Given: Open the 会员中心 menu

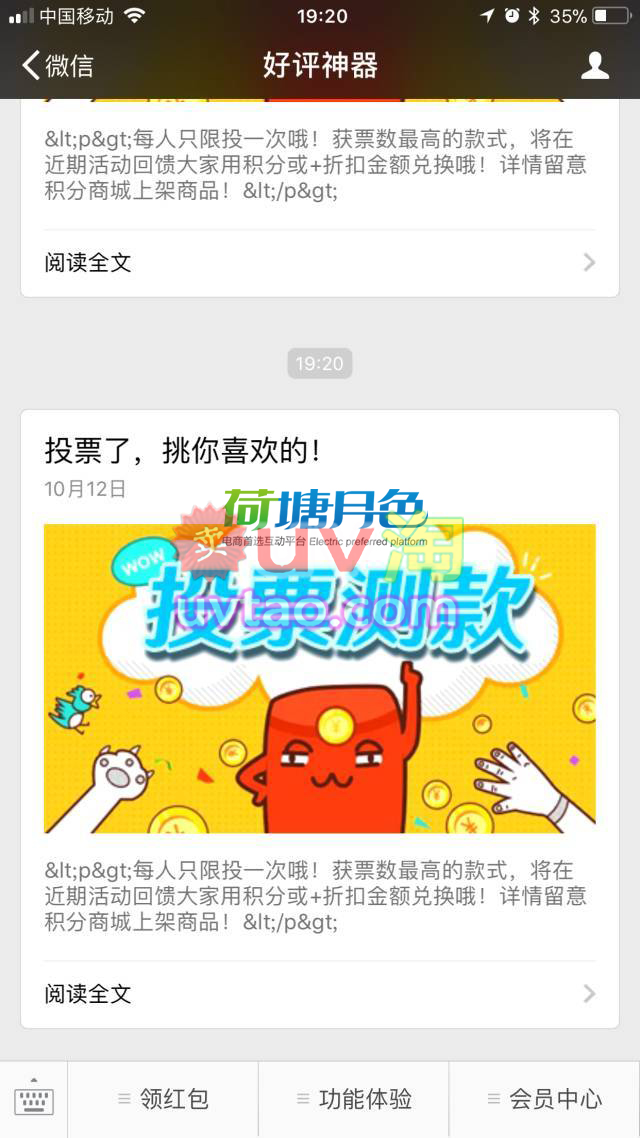Looking at the screenshot, I should pyautogui.click(x=545, y=1099).
